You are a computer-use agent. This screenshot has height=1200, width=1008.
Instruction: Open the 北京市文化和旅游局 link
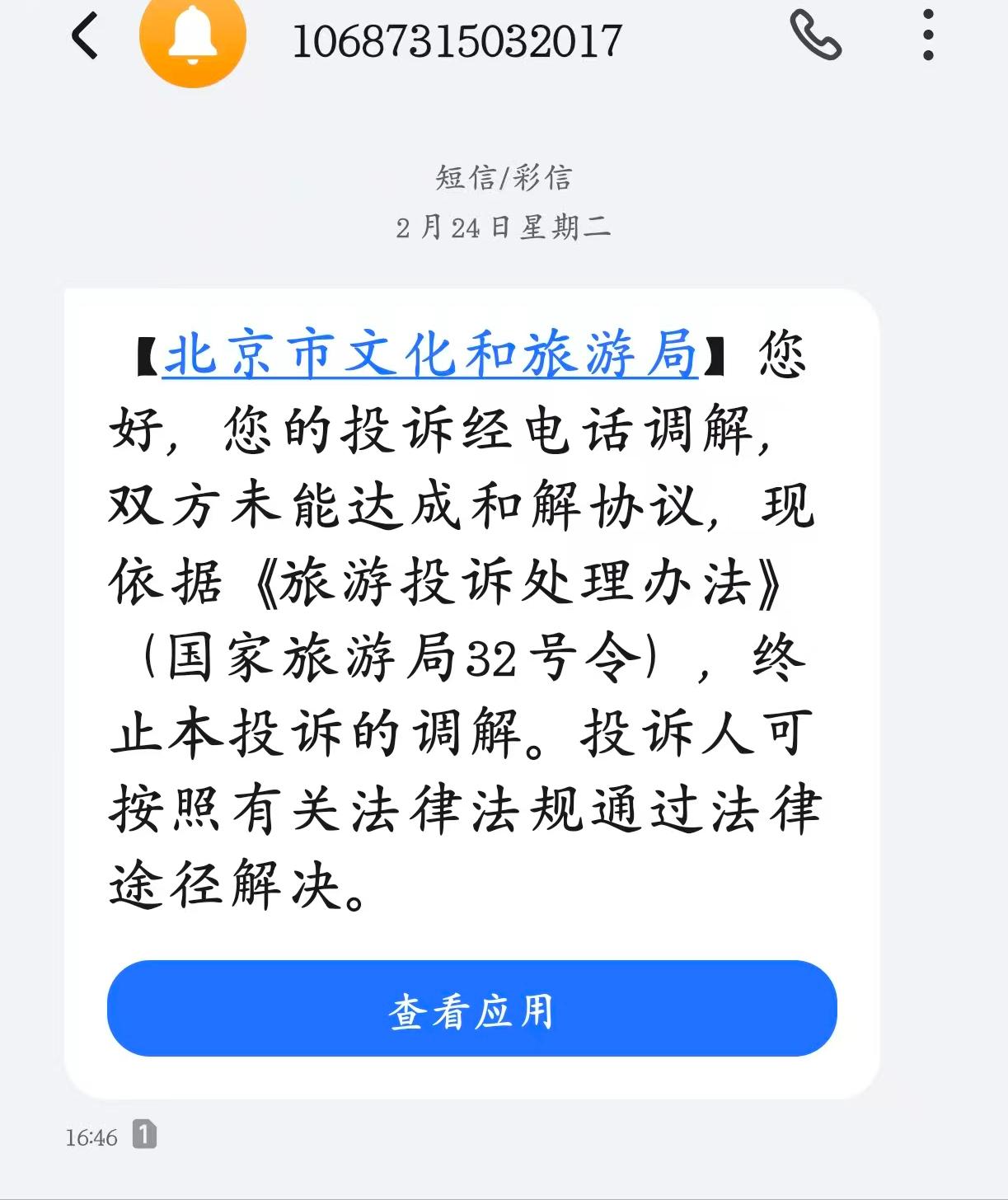tap(430, 354)
